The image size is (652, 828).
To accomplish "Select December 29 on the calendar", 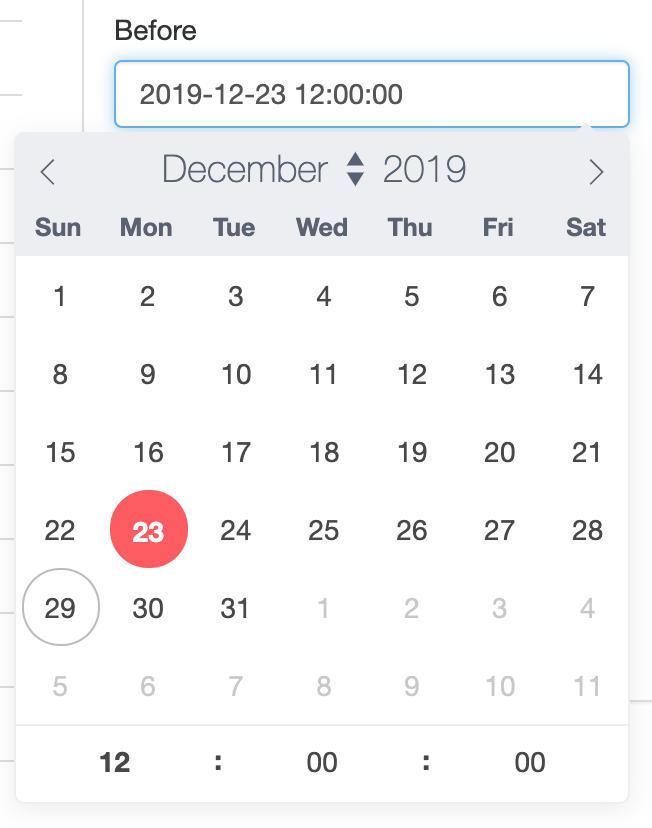I will (60, 608).
